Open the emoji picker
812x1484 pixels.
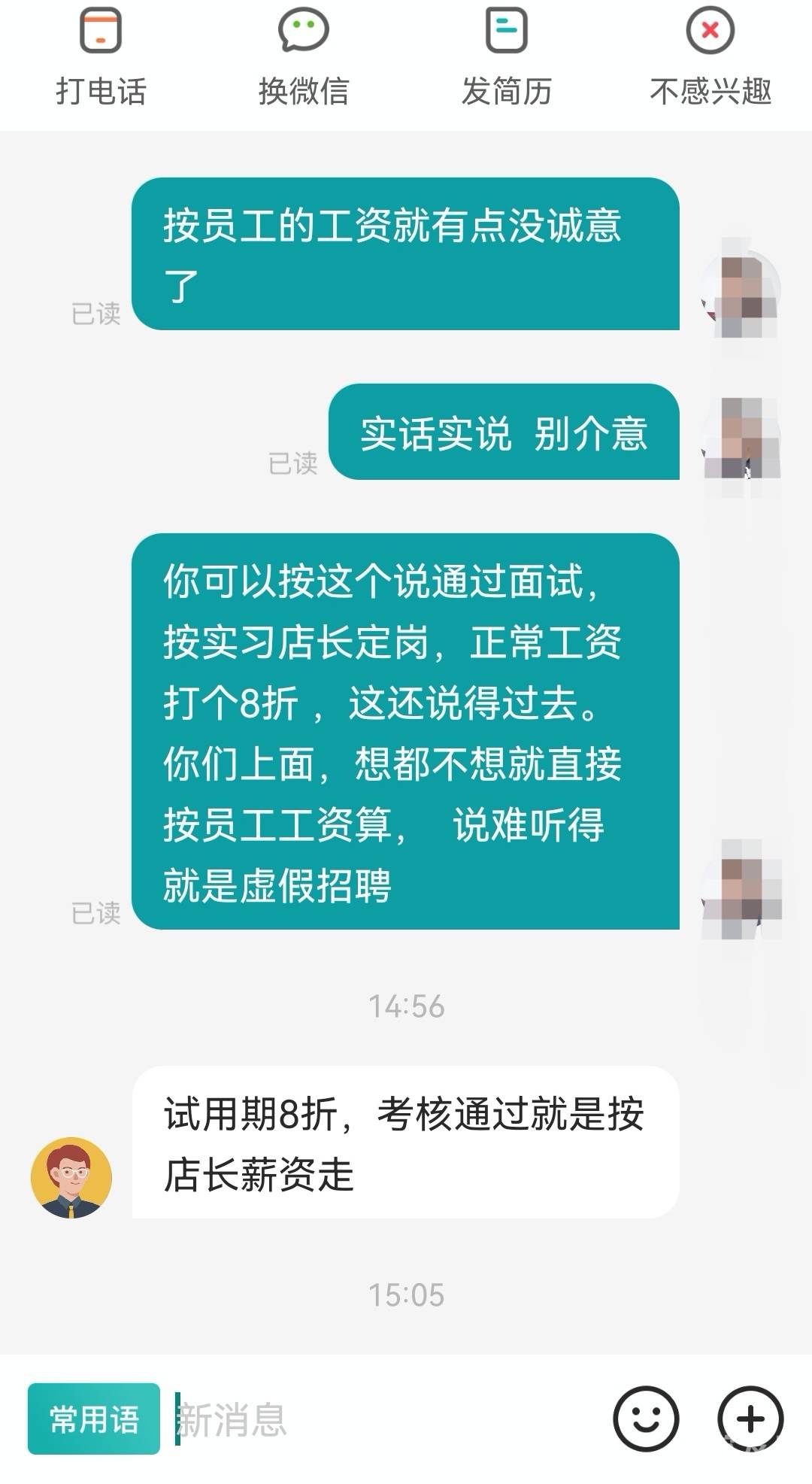pyautogui.click(x=646, y=1419)
